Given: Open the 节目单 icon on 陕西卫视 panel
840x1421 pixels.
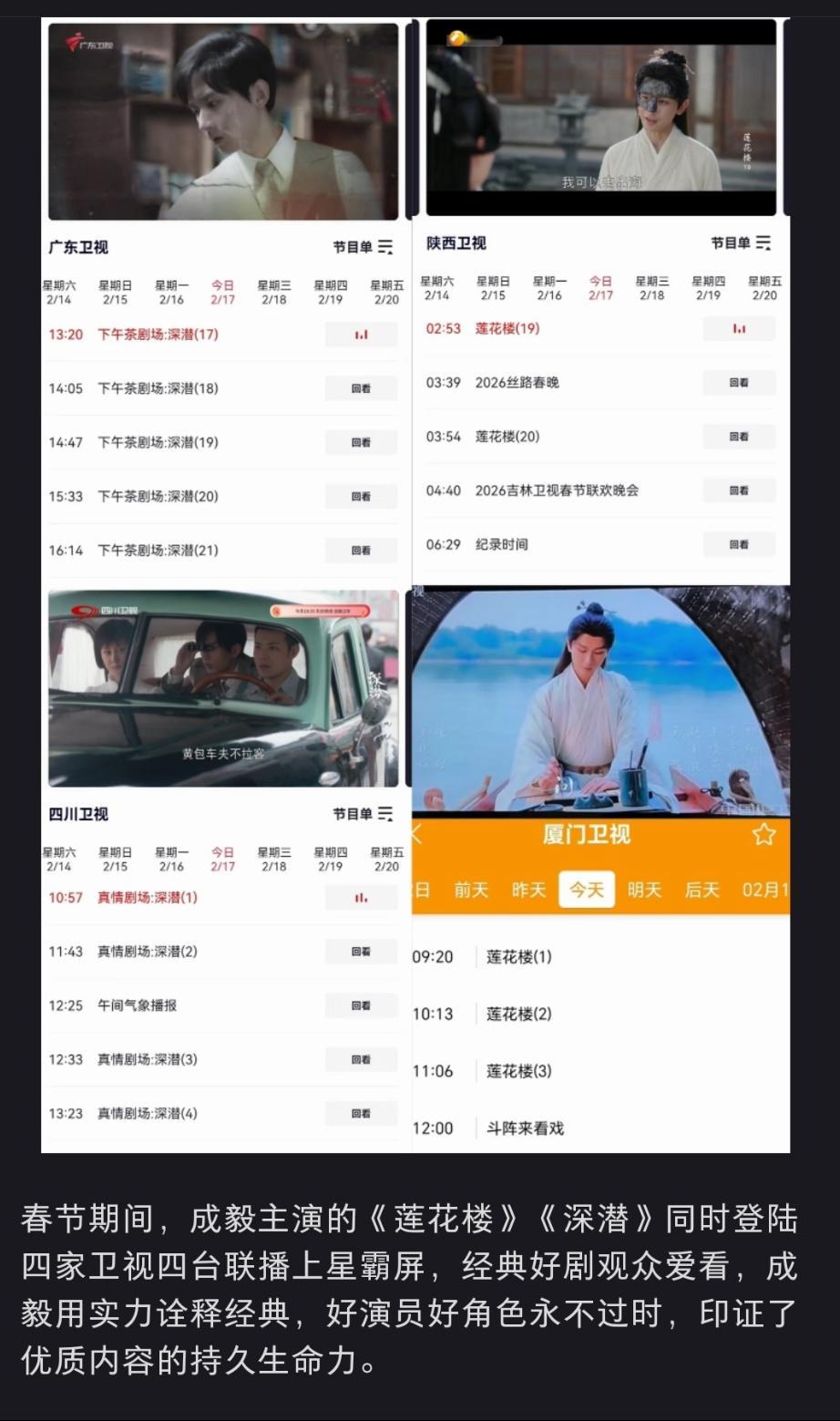Looking at the screenshot, I should point(763,243).
